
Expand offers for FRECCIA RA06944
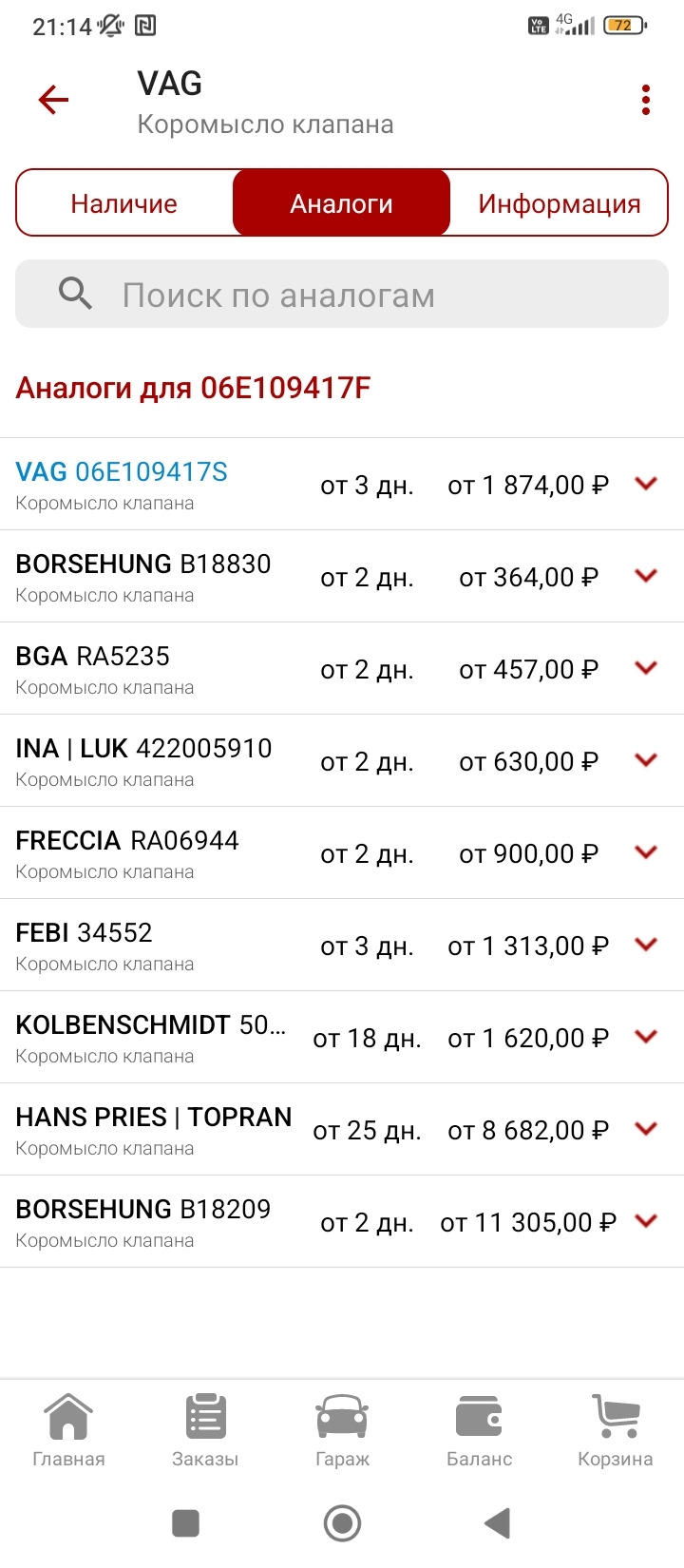646,852
